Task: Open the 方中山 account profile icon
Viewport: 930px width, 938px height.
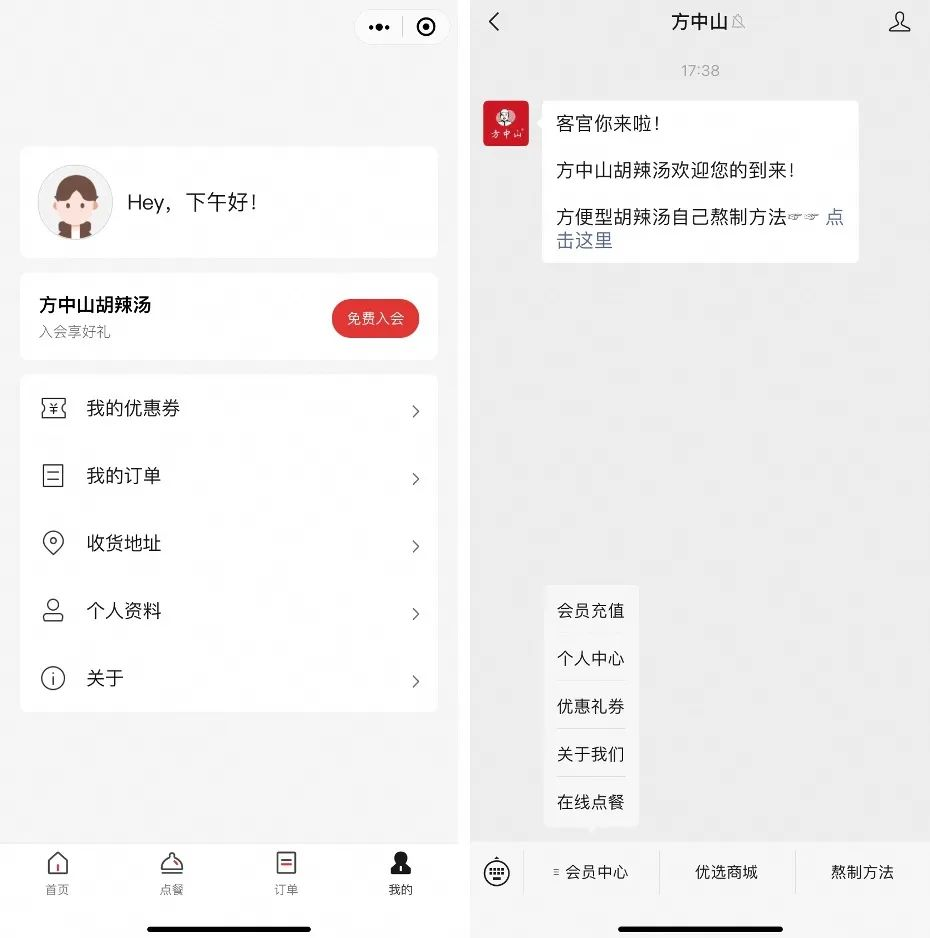Action: (x=899, y=22)
